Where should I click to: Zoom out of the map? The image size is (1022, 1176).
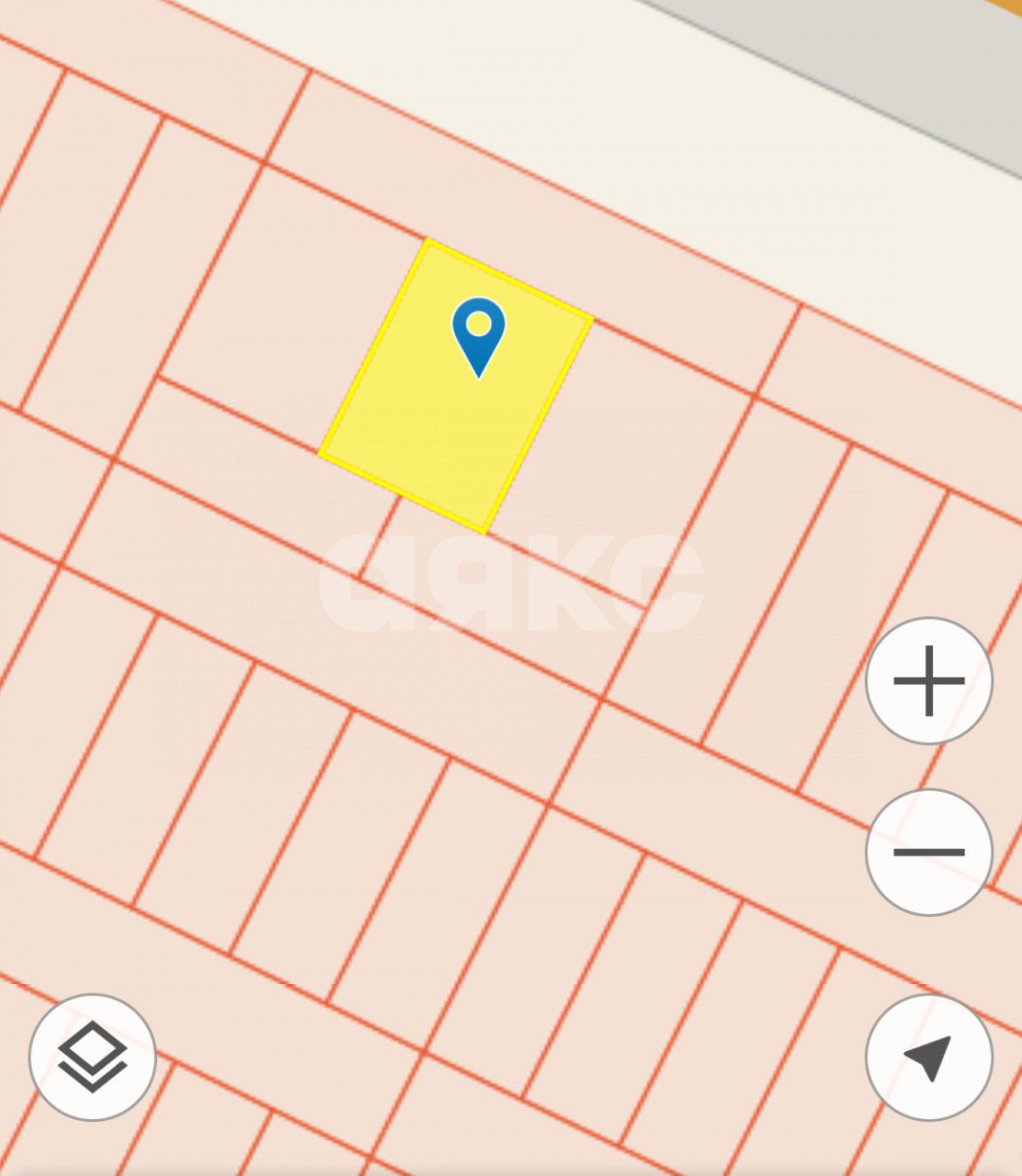[x=928, y=851]
